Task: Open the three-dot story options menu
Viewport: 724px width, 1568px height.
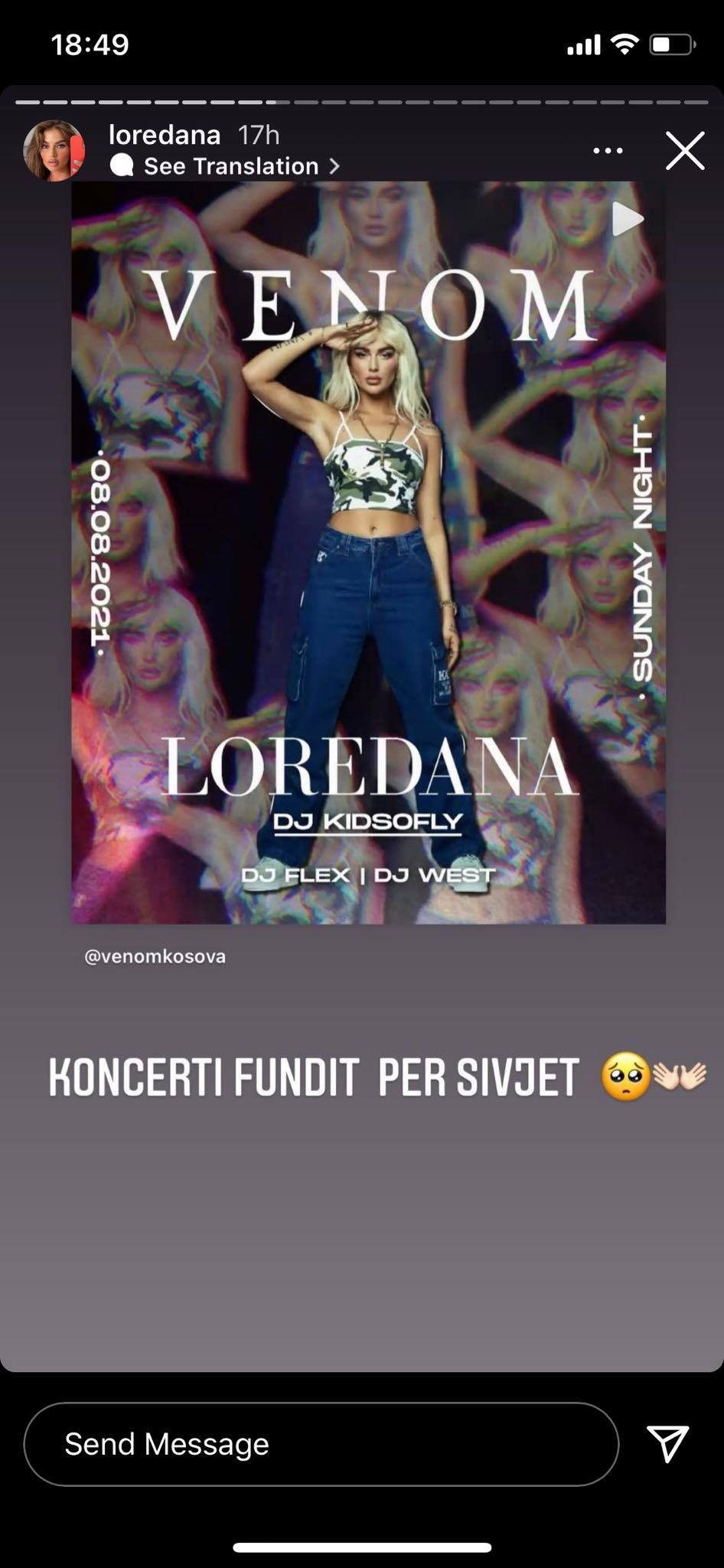Action: (x=608, y=151)
